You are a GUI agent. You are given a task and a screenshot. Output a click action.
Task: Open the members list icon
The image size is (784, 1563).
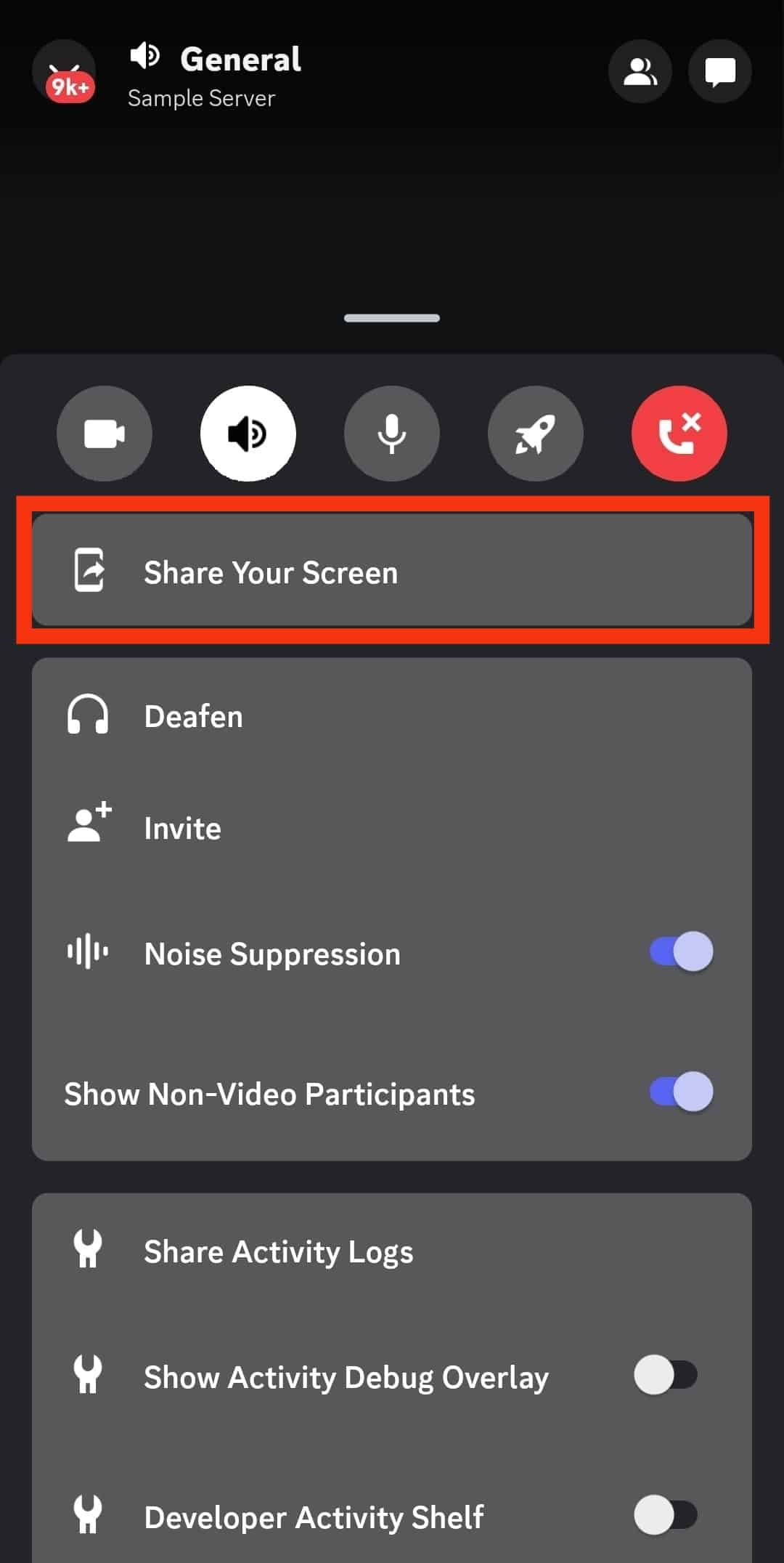(x=640, y=71)
